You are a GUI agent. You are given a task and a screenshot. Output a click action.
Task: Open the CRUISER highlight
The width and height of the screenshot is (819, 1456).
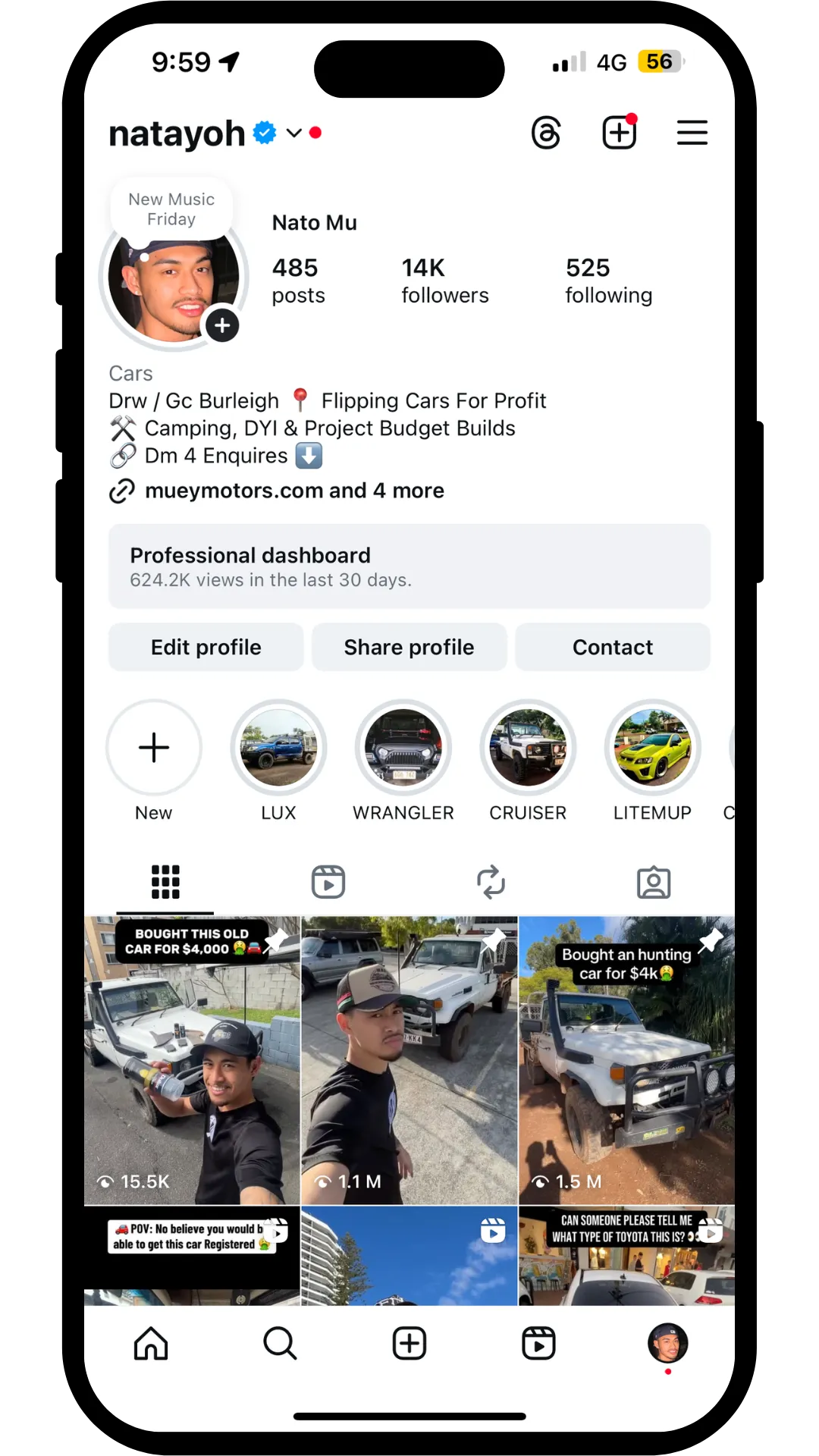point(528,748)
